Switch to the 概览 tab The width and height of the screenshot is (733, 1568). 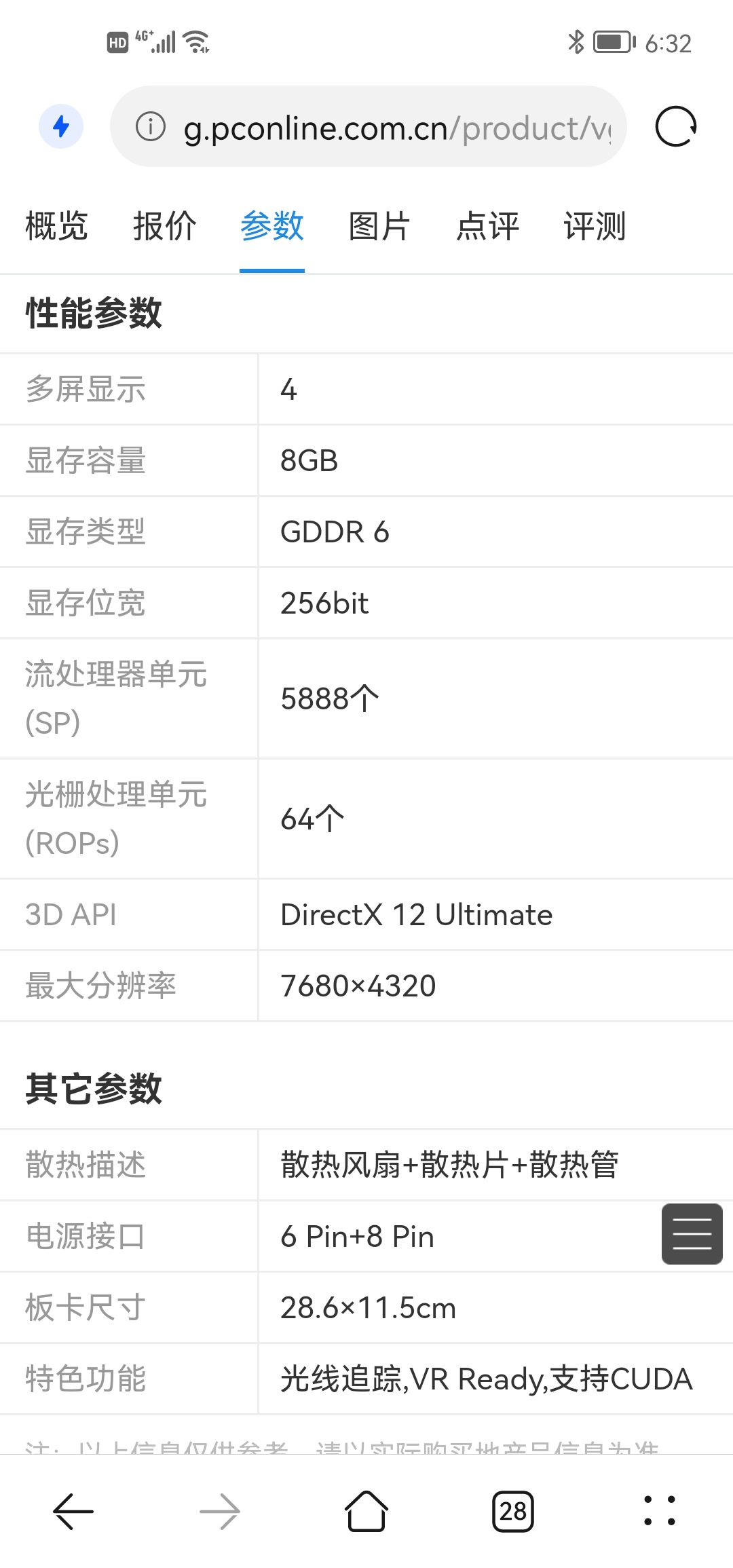[56, 226]
